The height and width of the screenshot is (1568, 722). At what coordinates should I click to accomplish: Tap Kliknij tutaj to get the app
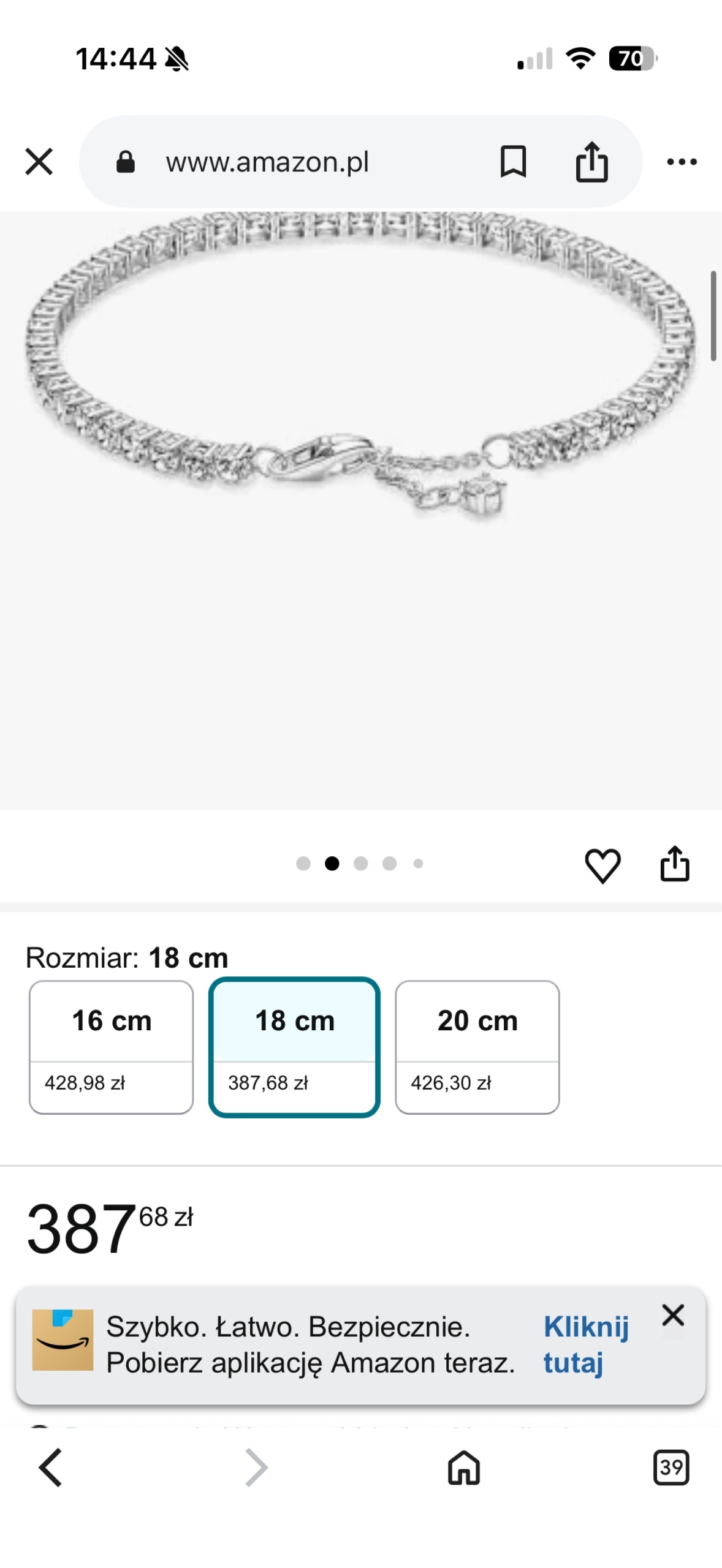click(585, 1344)
